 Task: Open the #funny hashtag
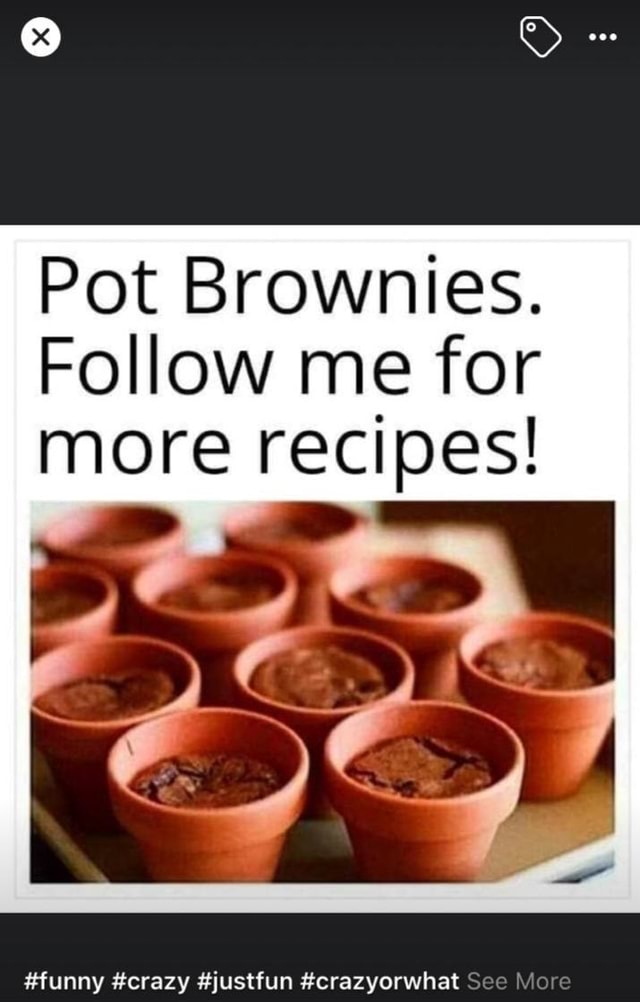pyautogui.click(x=63, y=980)
